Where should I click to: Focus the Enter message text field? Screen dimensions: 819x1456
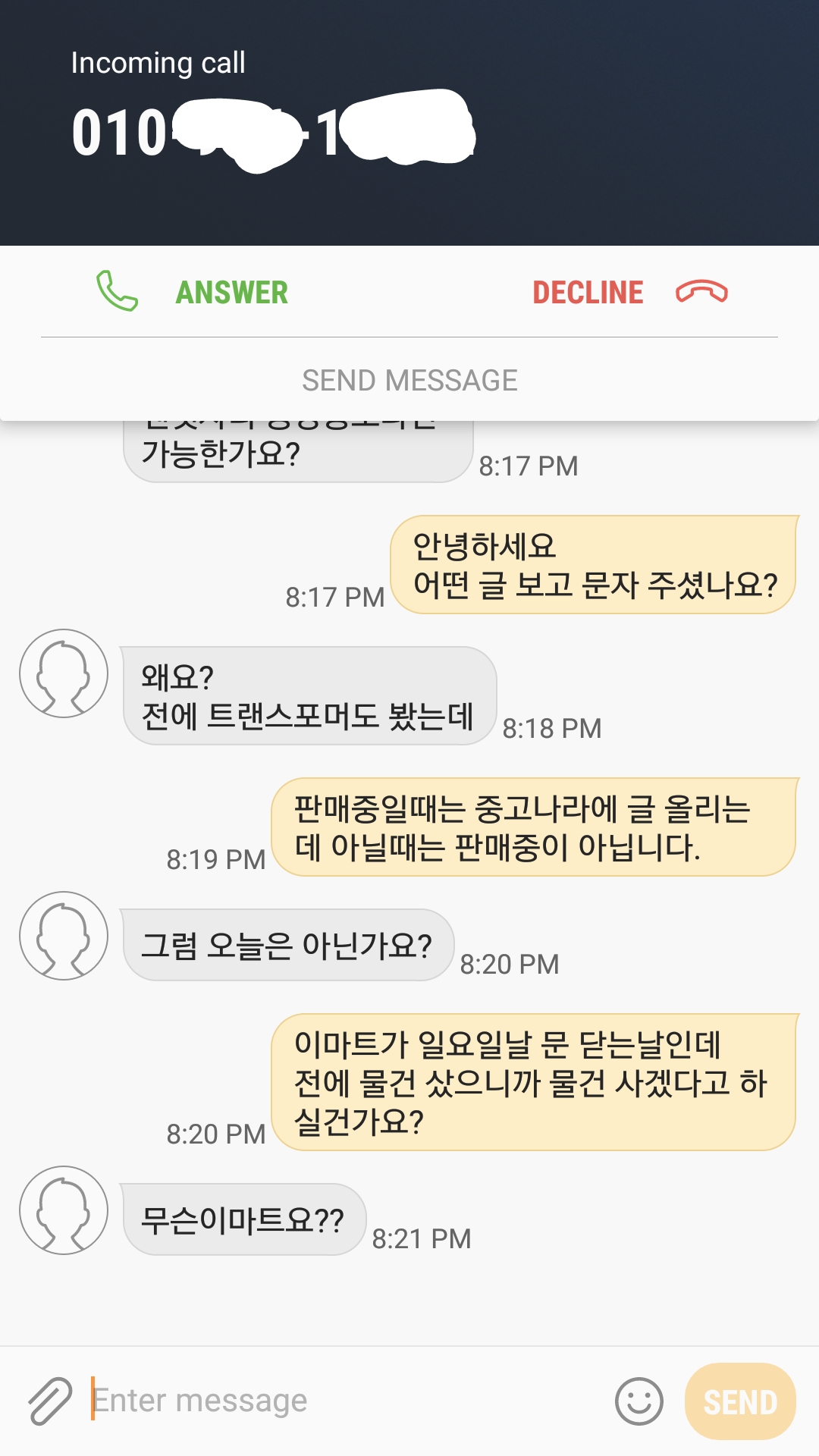pos(341,1401)
